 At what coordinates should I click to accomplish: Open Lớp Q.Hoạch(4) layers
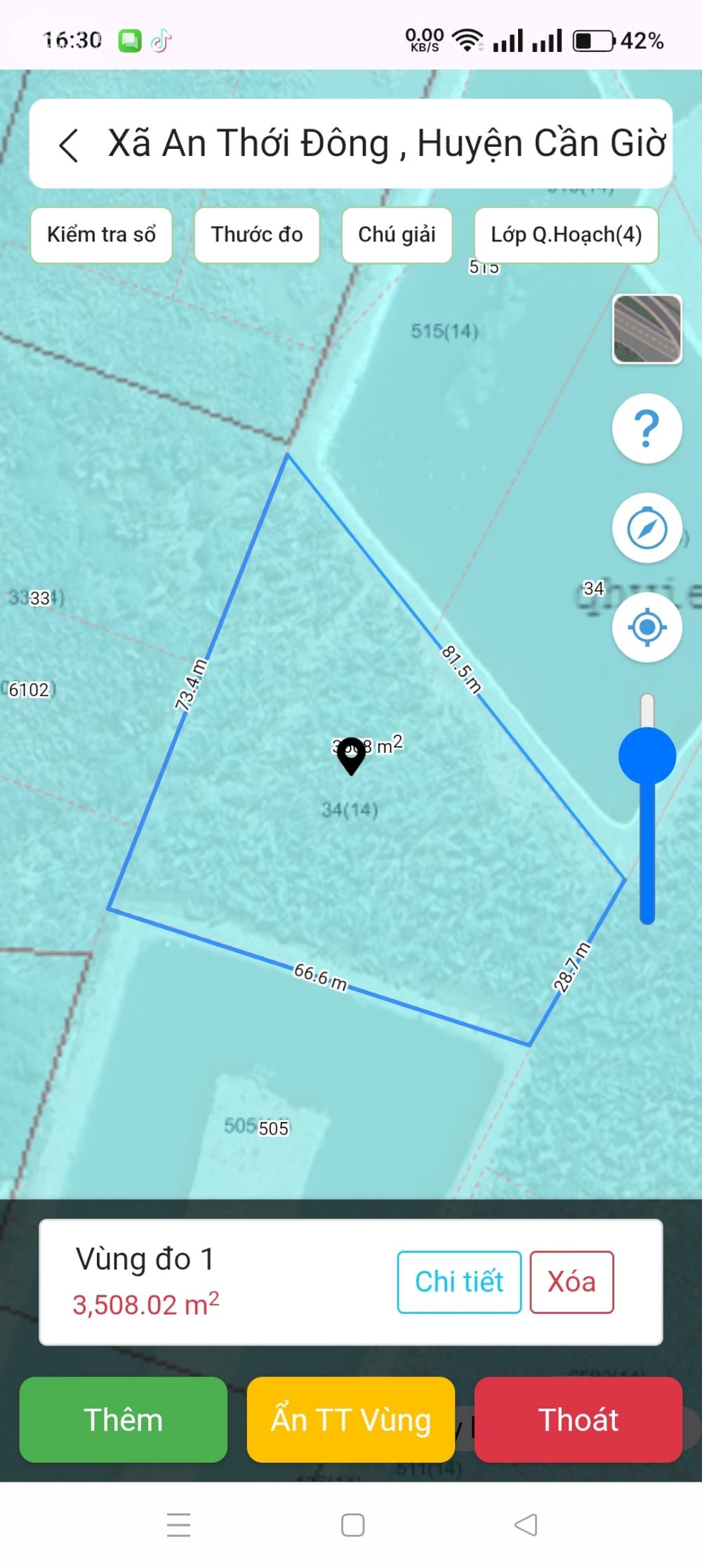(566, 235)
